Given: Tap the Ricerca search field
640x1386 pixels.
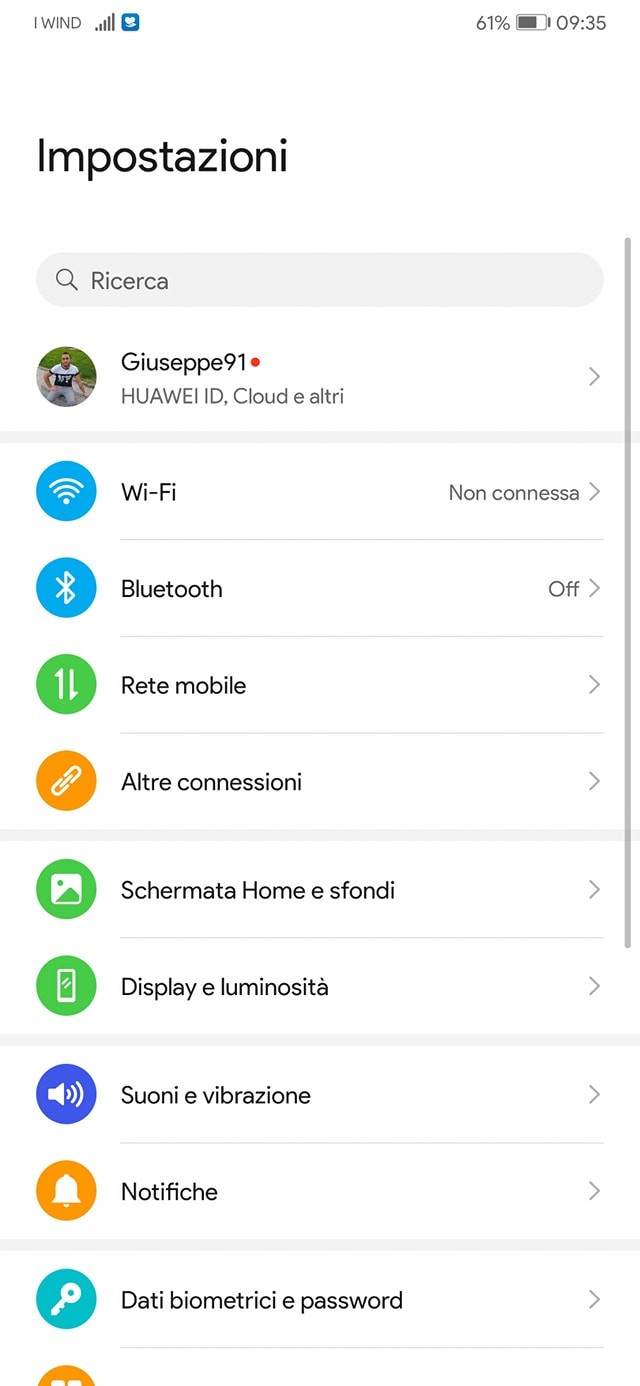Looking at the screenshot, I should point(320,280).
